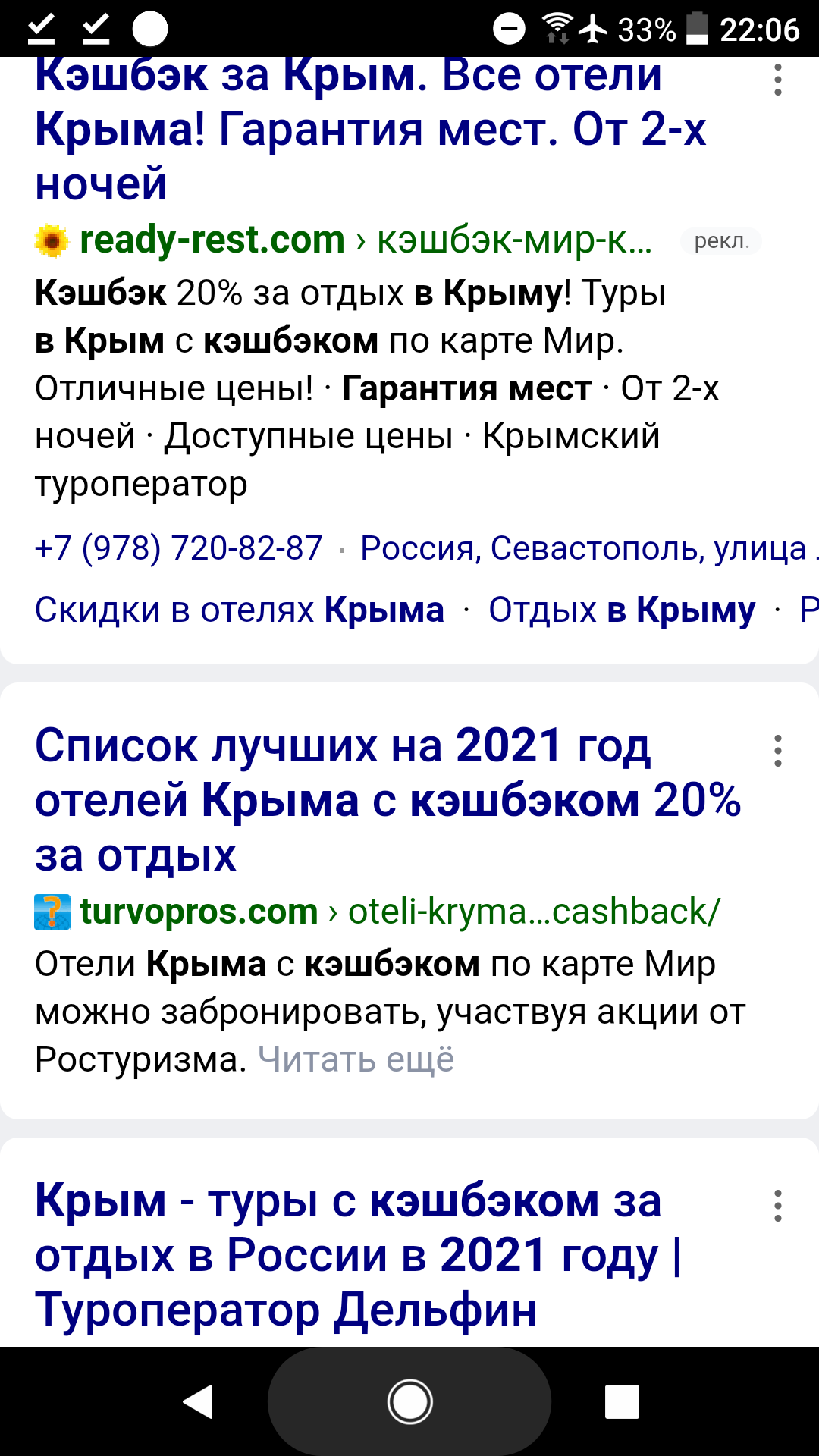Expand the snippet with "Читать ещё"
The width and height of the screenshot is (819, 1456).
coord(356,1059)
